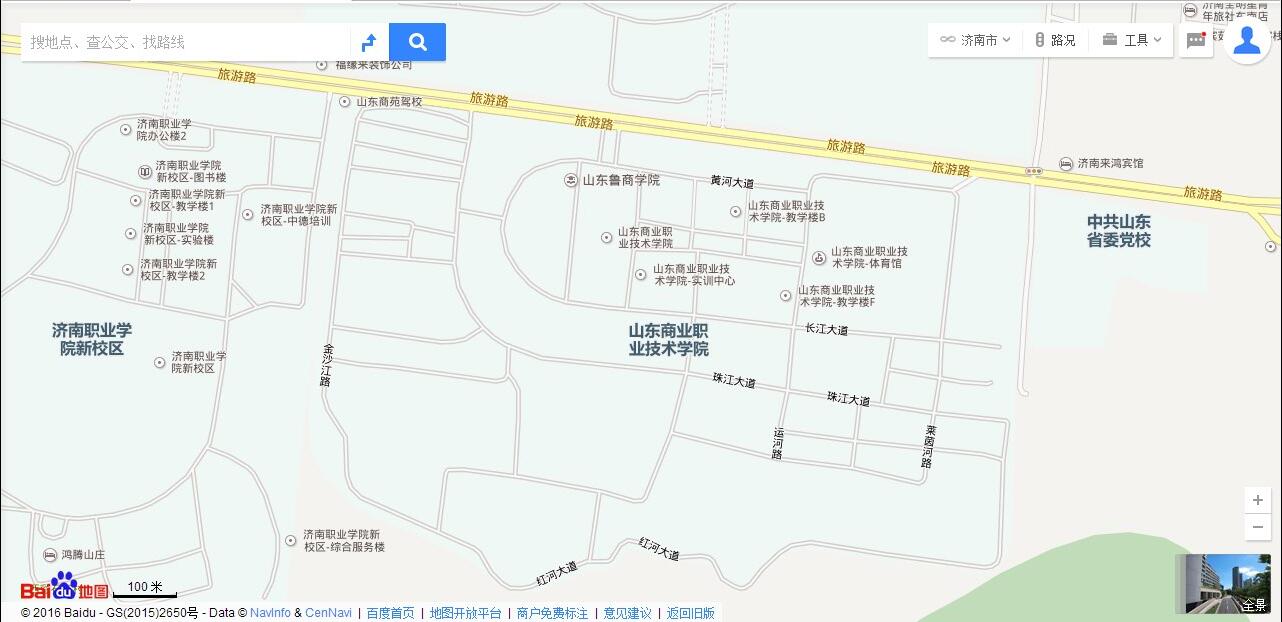Open the 商户免费标注 link
The image size is (1282, 622).
(x=552, y=613)
